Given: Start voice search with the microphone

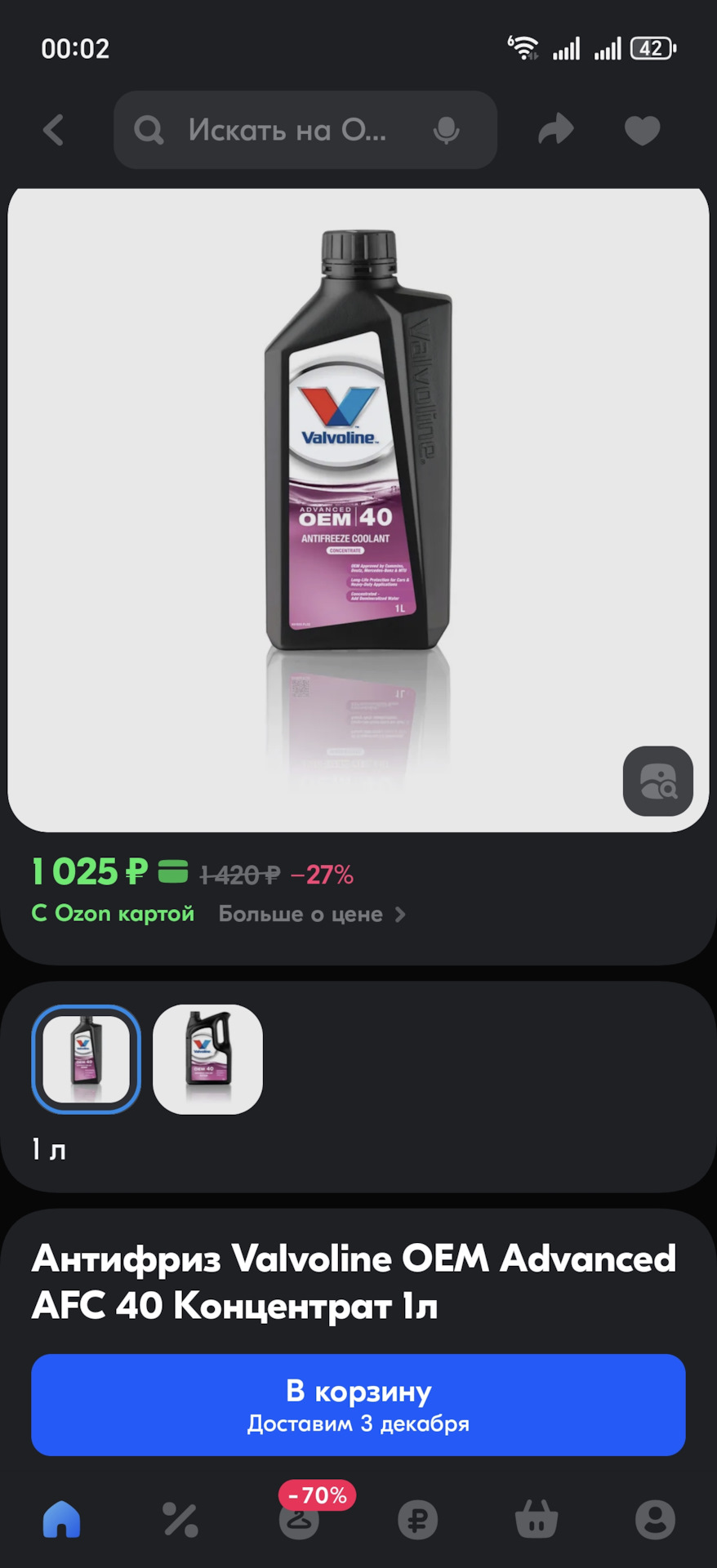Looking at the screenshot, I should [446, 130].
